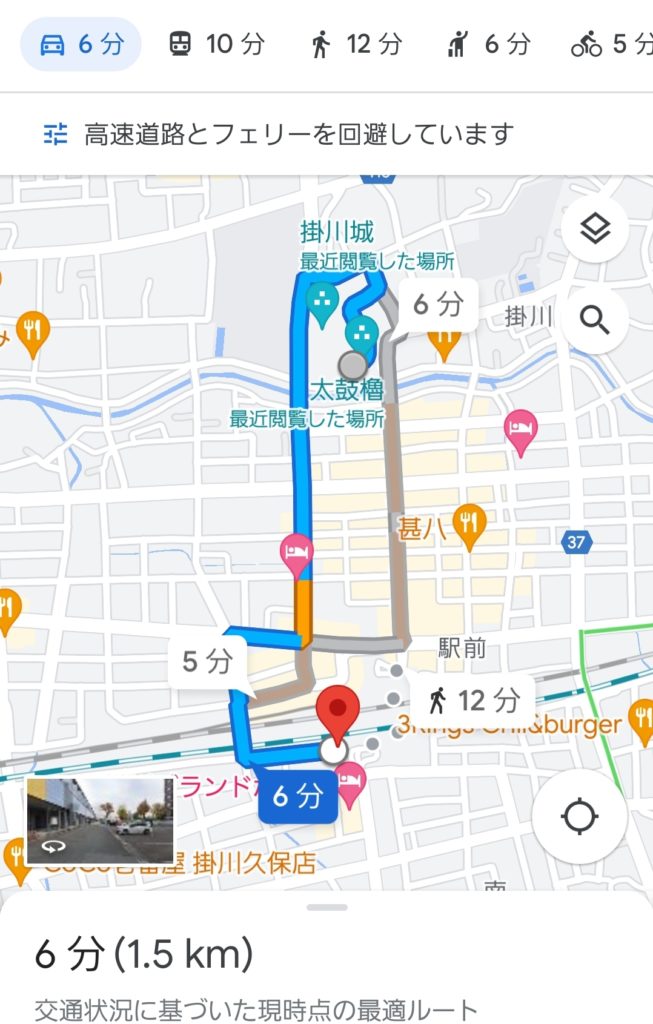Choose the alternate 5 分 route

coord(208,661)
